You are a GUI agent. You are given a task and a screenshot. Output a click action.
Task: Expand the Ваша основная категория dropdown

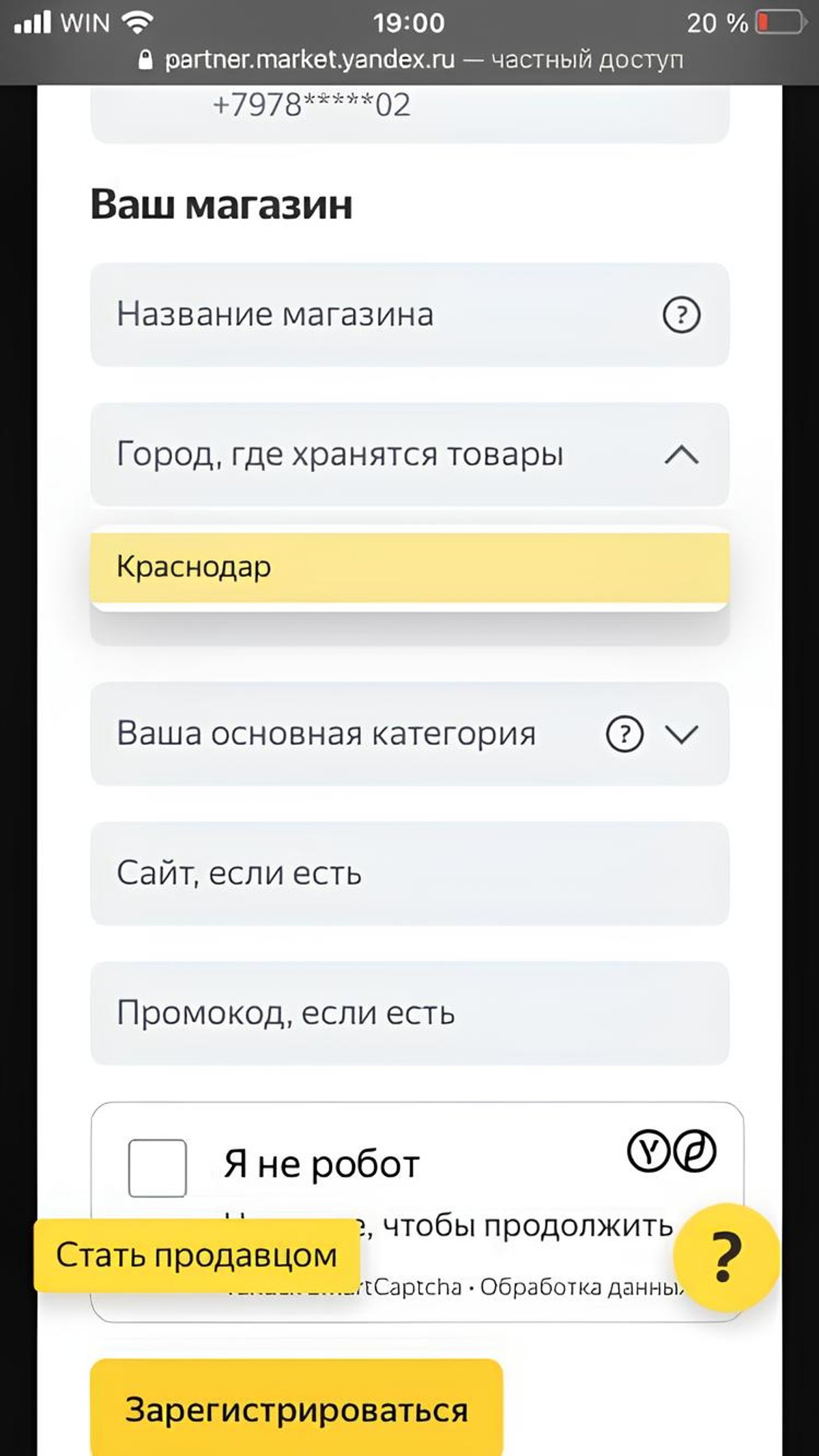681,734
